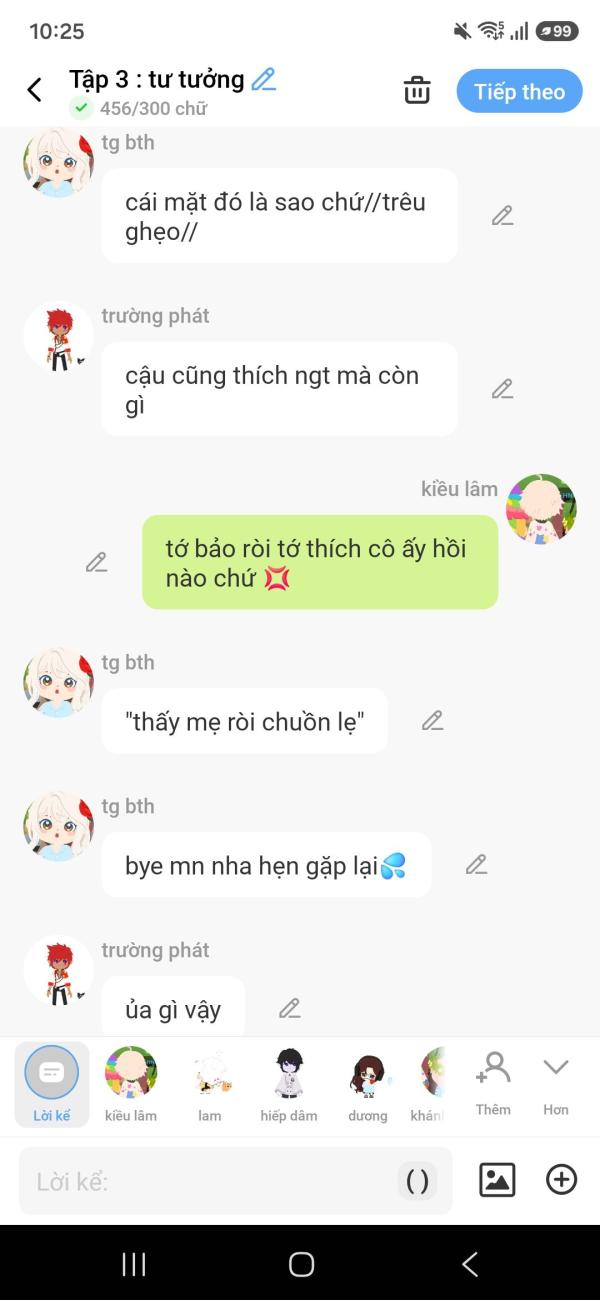Edit the episode title with the pencil icon

click(x=263, y=79)
